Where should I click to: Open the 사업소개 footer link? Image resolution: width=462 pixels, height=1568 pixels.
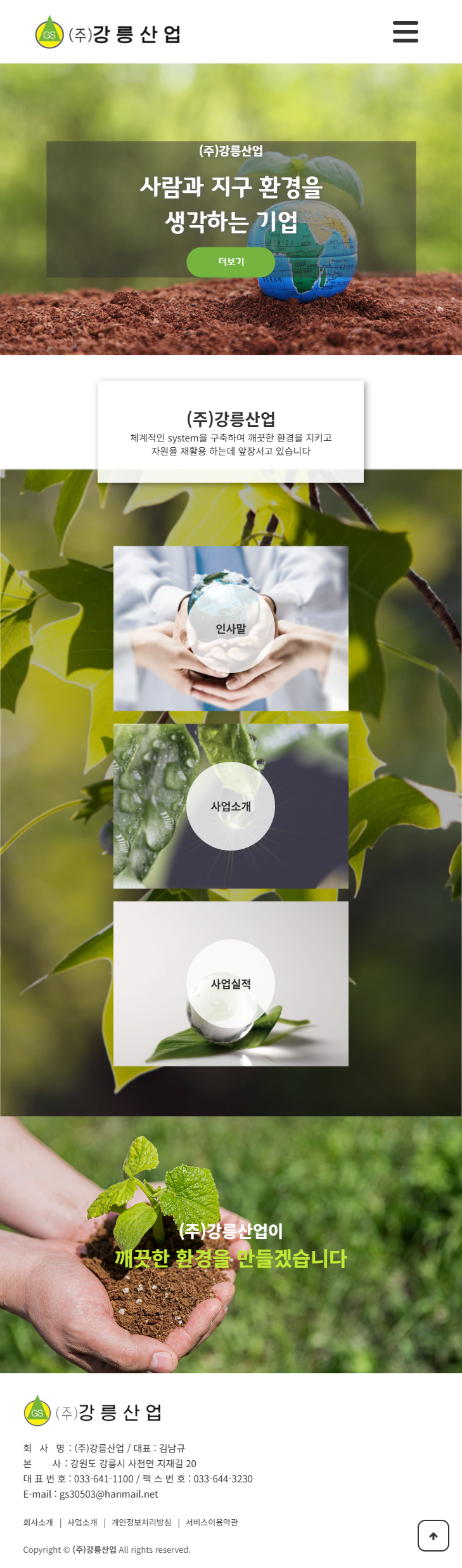(x=82, y=1522)
